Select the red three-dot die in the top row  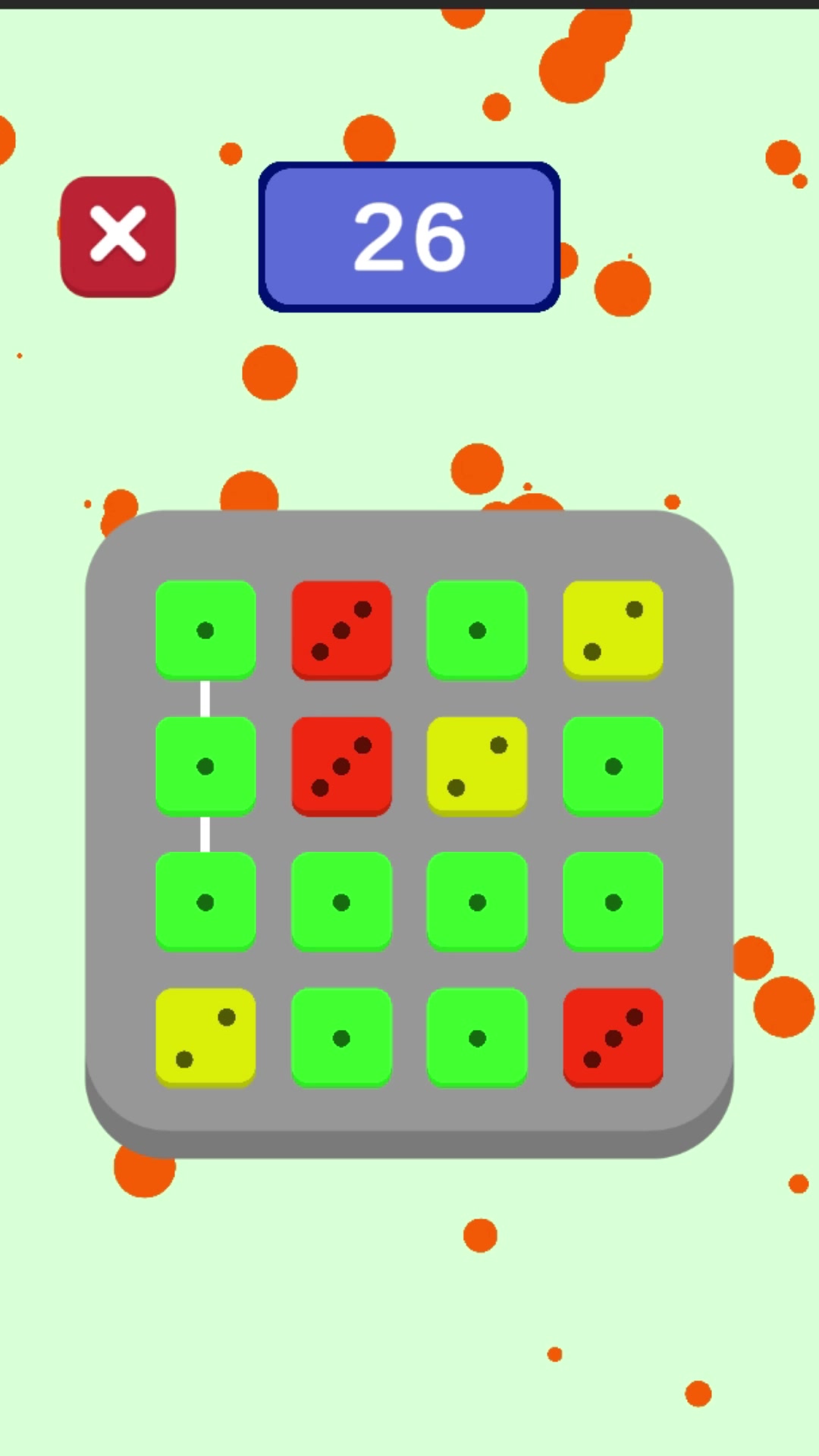pyautogui.click(x=341, y=630)
